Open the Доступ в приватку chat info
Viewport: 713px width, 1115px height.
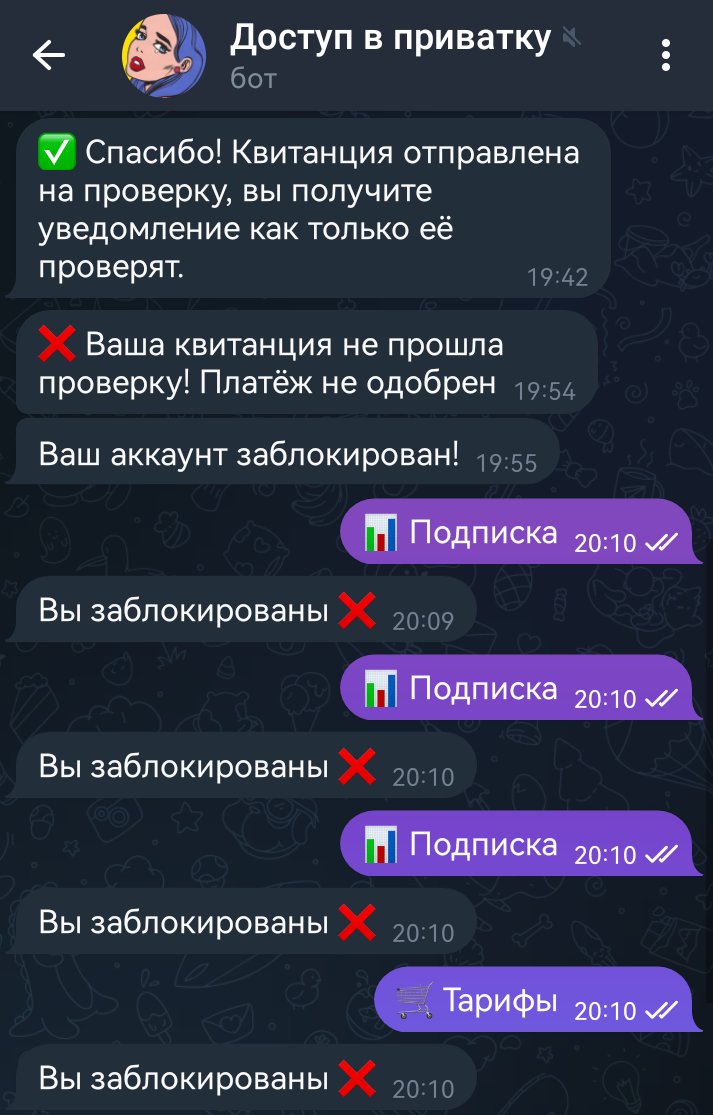pos(390,38)
